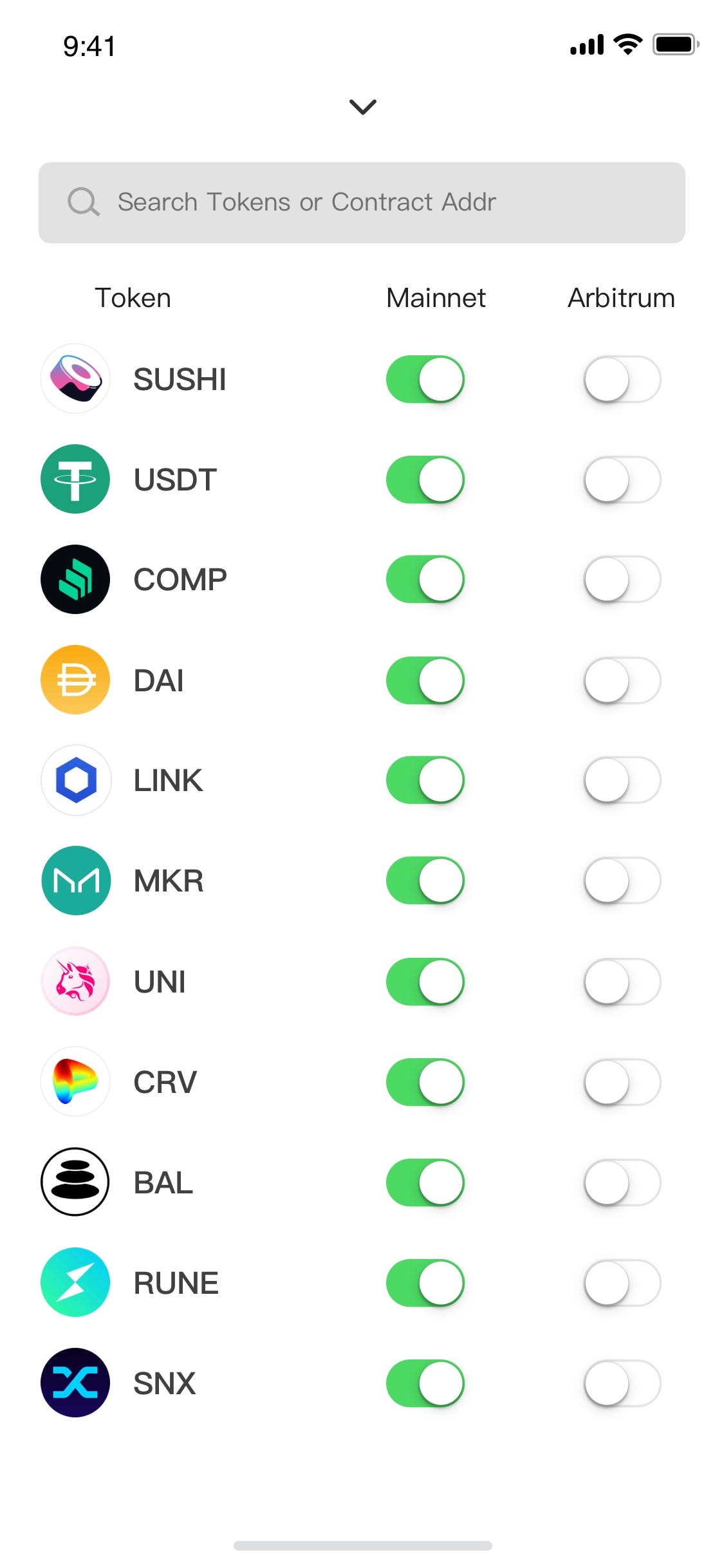Enable SNX on Arbitrum

coord(622,1383)
